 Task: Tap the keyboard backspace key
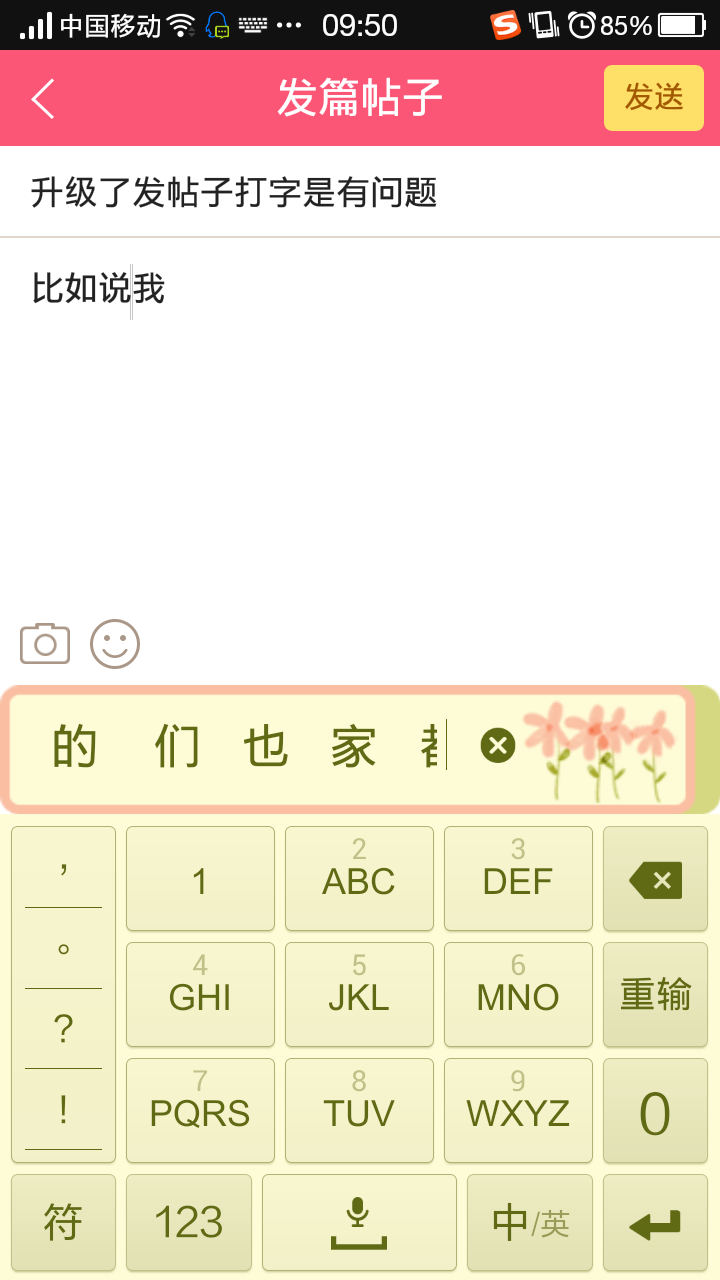click(x=655, y=879)
